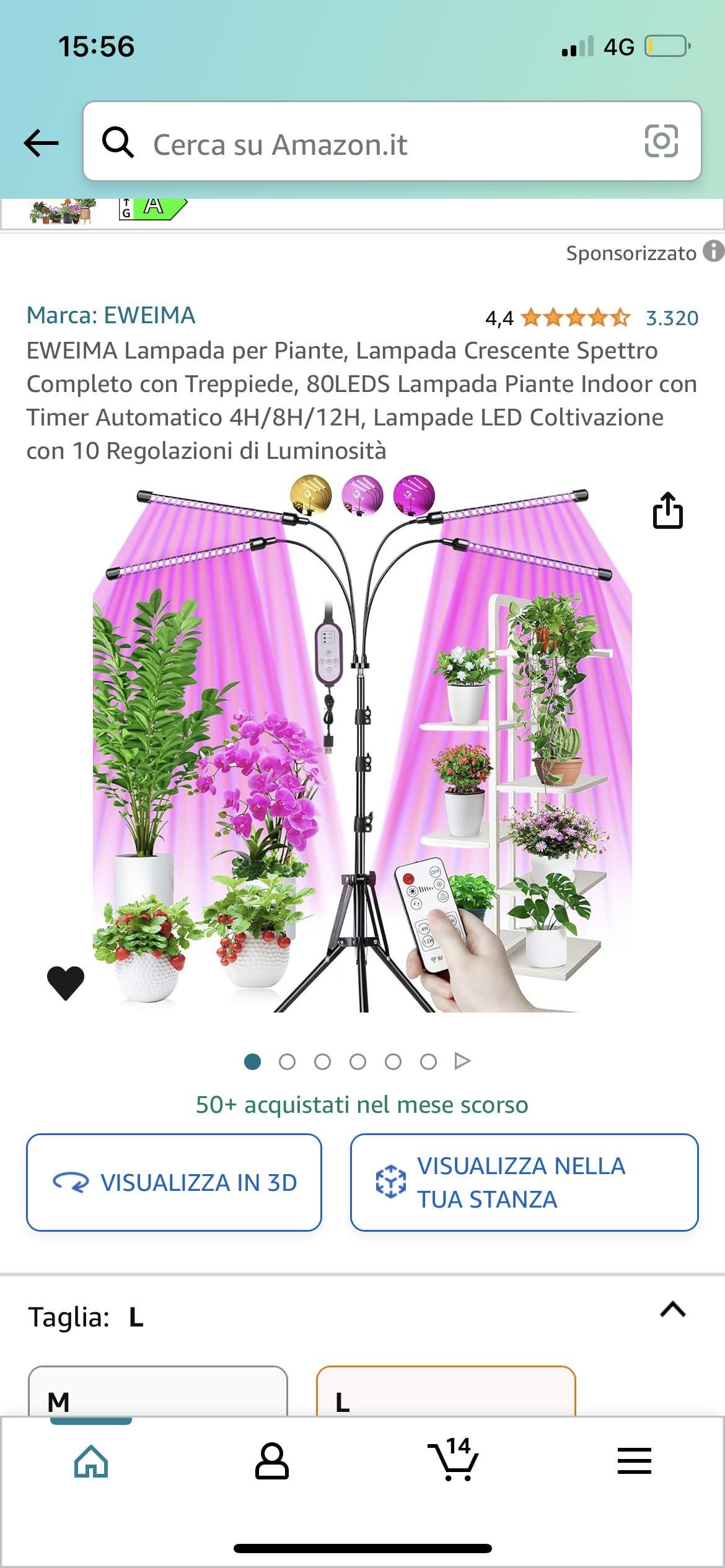Open the account profile tab
The width and height of the screenshot is (725, 1568).
[272, 1461]
